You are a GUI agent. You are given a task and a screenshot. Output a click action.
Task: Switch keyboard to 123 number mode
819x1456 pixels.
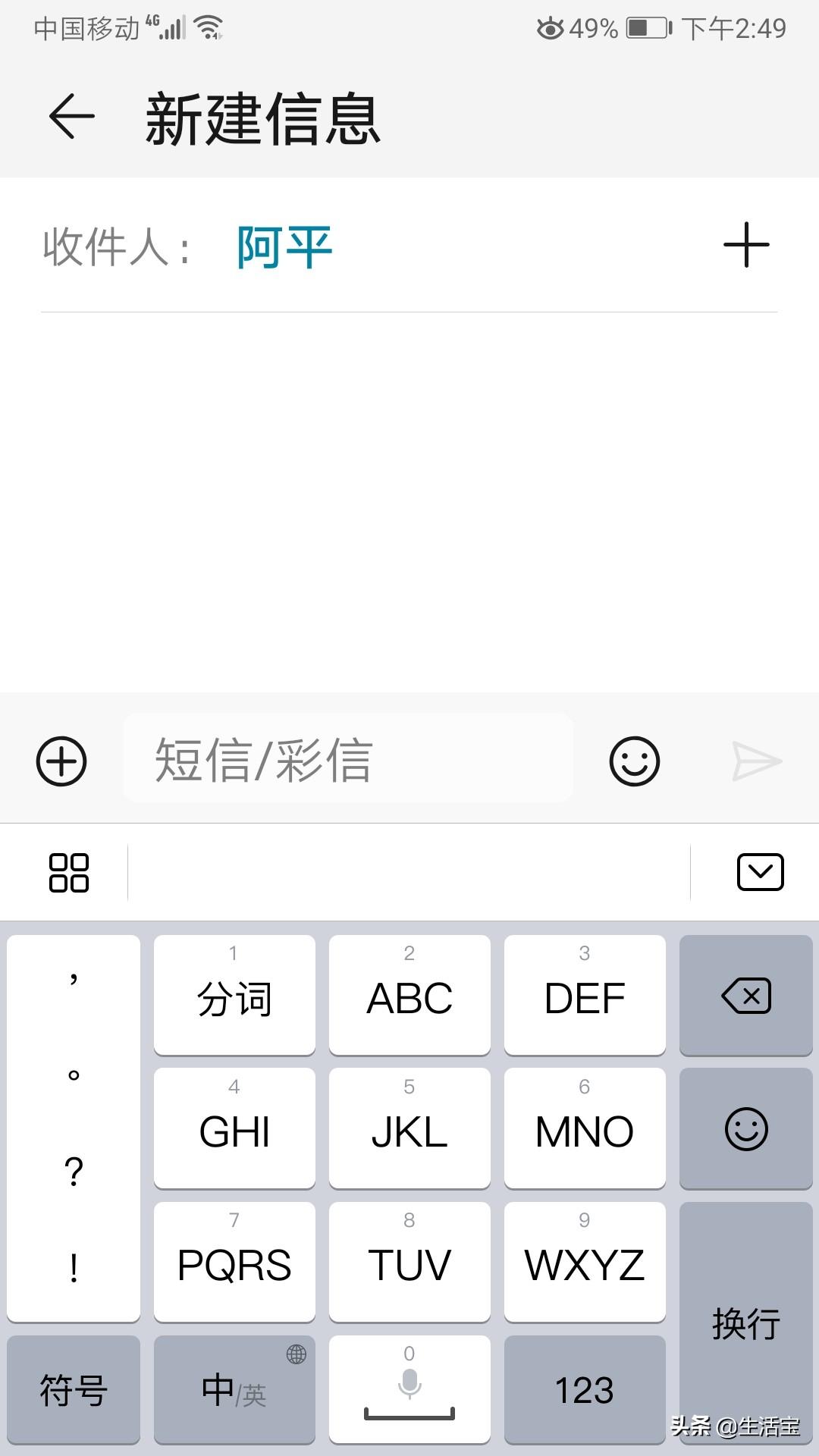coord(584,1389)
